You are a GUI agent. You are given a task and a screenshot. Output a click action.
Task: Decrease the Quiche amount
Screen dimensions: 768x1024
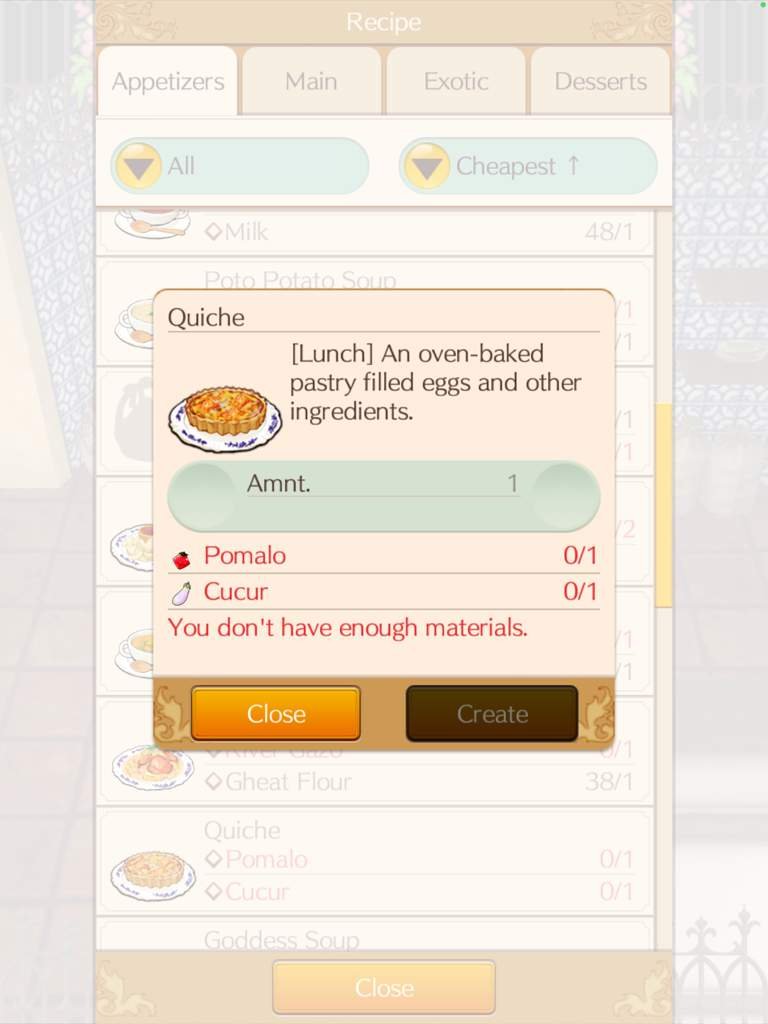[x=202, y=496]
